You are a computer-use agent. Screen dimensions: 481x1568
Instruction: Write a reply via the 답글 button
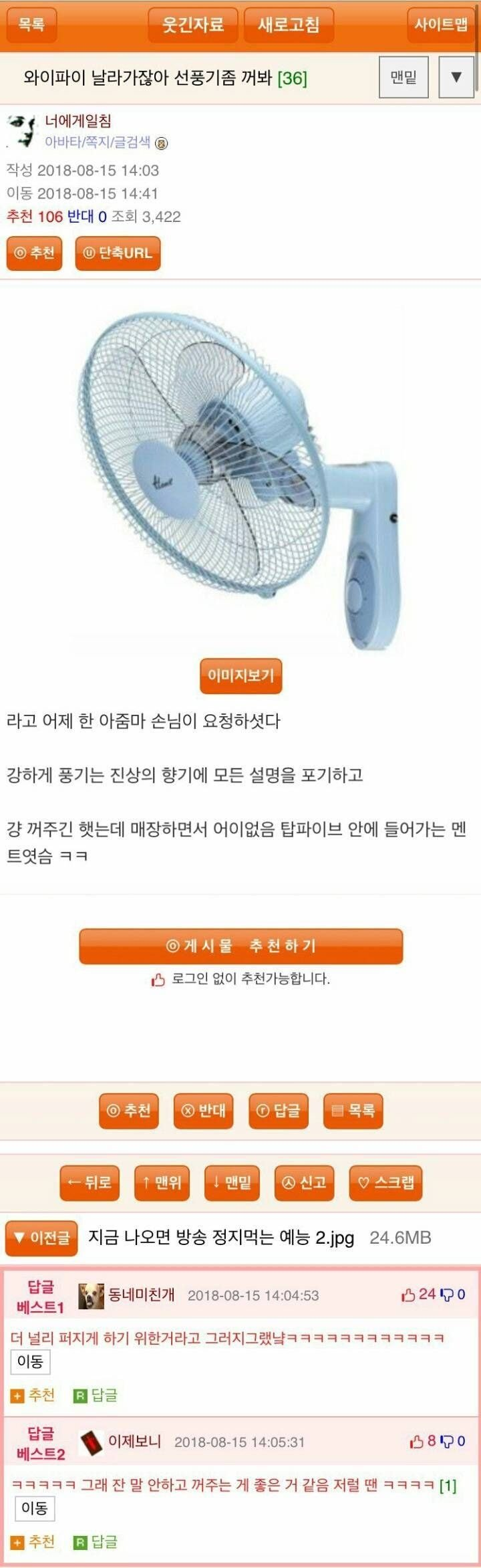tap(279, 1110)
